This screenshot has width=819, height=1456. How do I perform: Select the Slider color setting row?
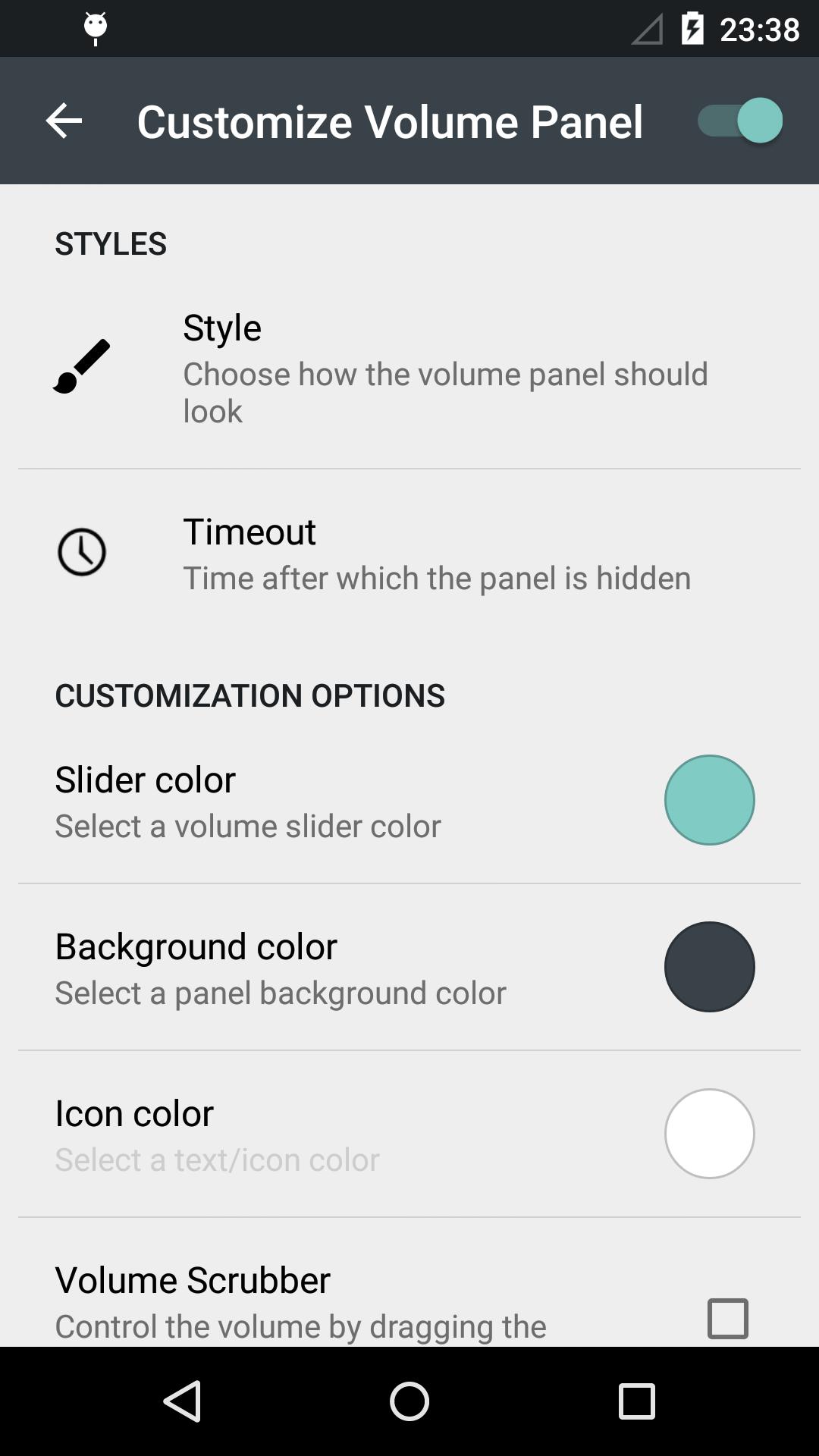pos(303,800)
